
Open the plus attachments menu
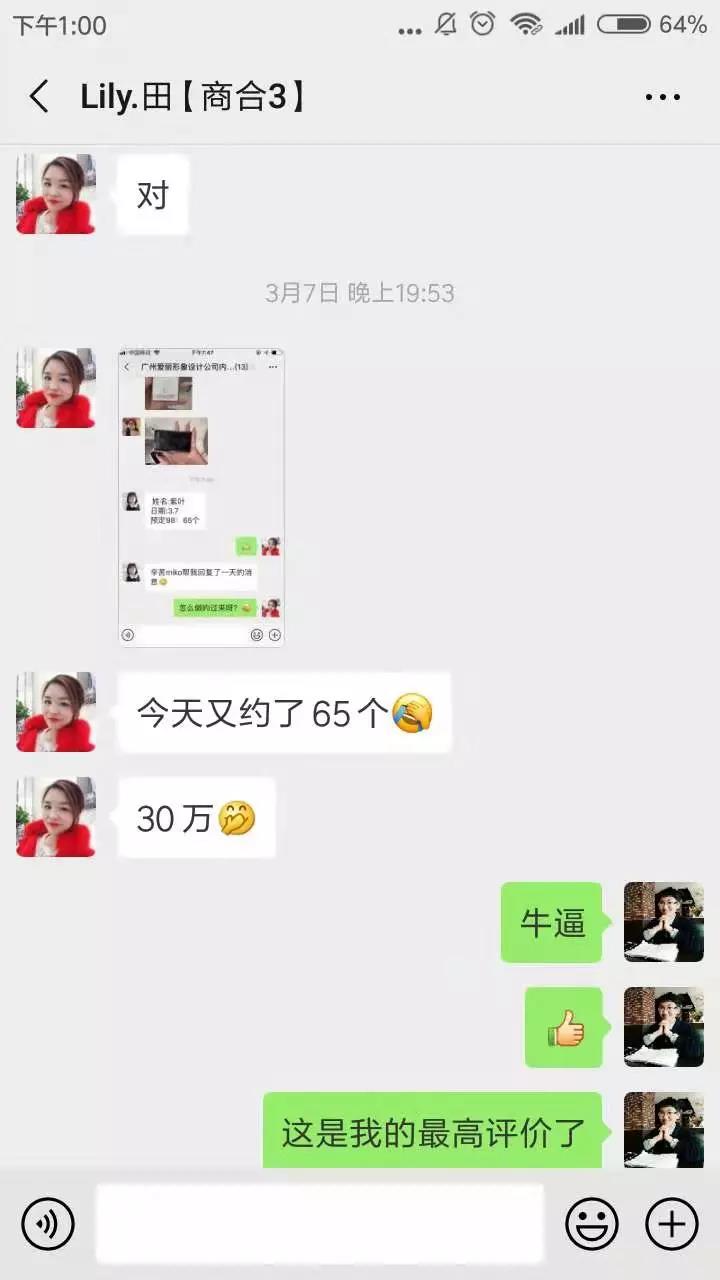point(672,1223)
